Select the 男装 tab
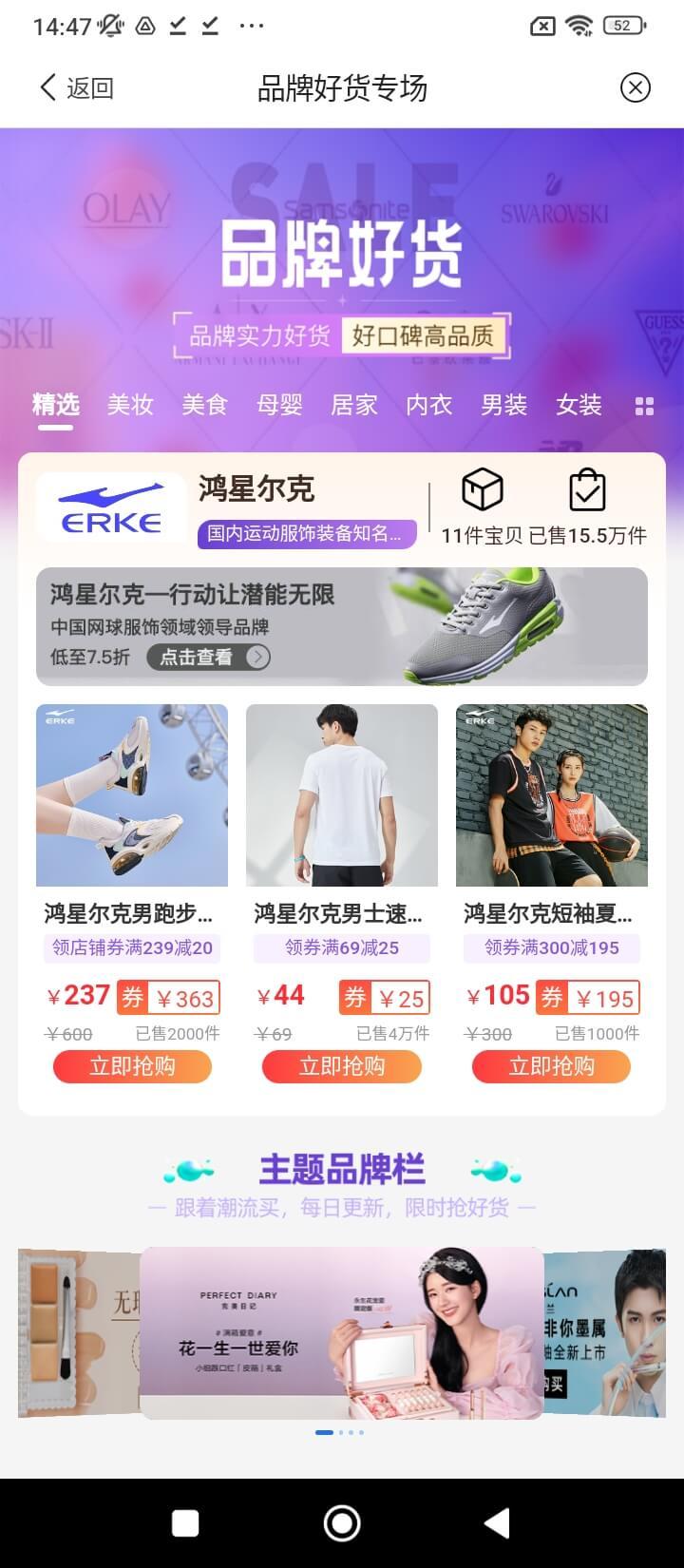The width and height of the screenshot is (684, 1568). click(x=503, y=406)
